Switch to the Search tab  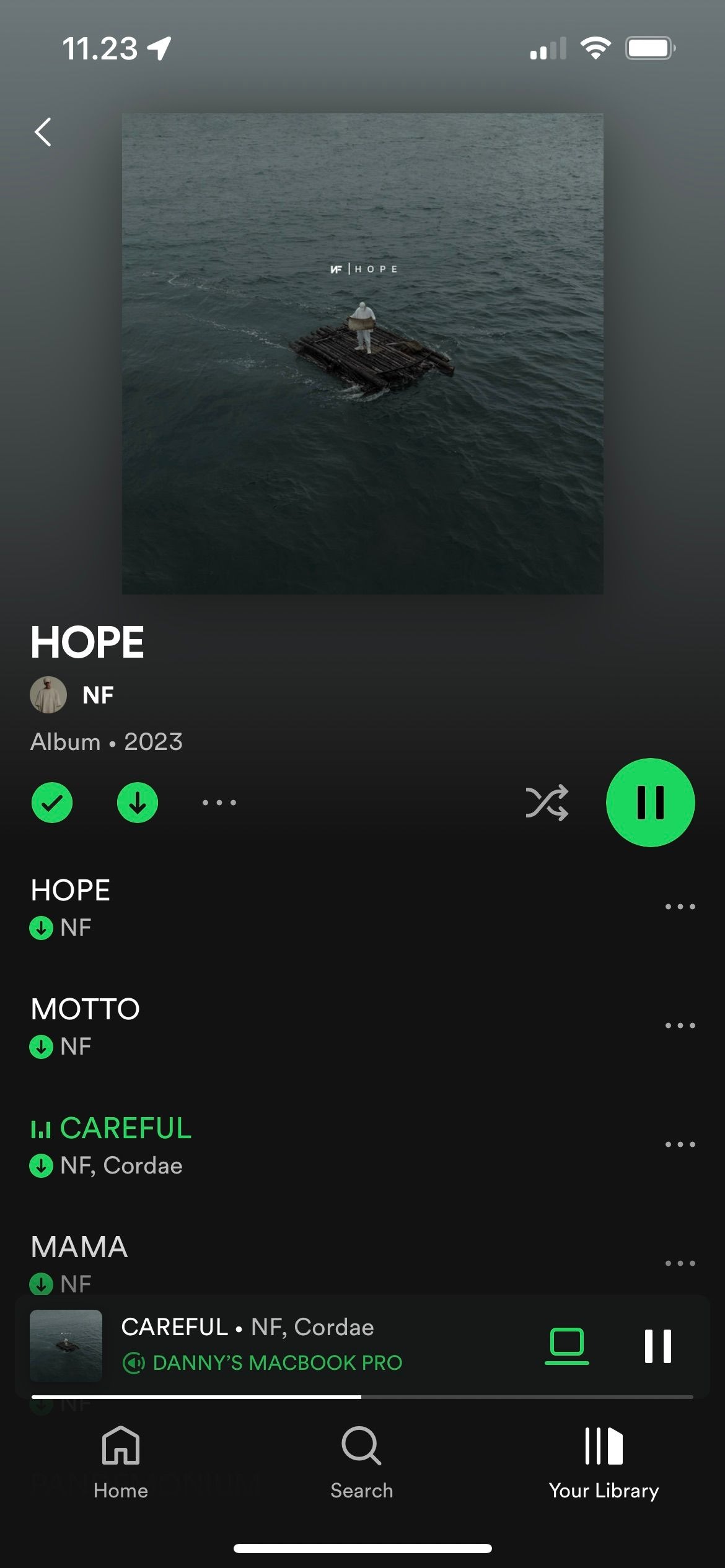pyautogui.click(x=362, y=1463)
